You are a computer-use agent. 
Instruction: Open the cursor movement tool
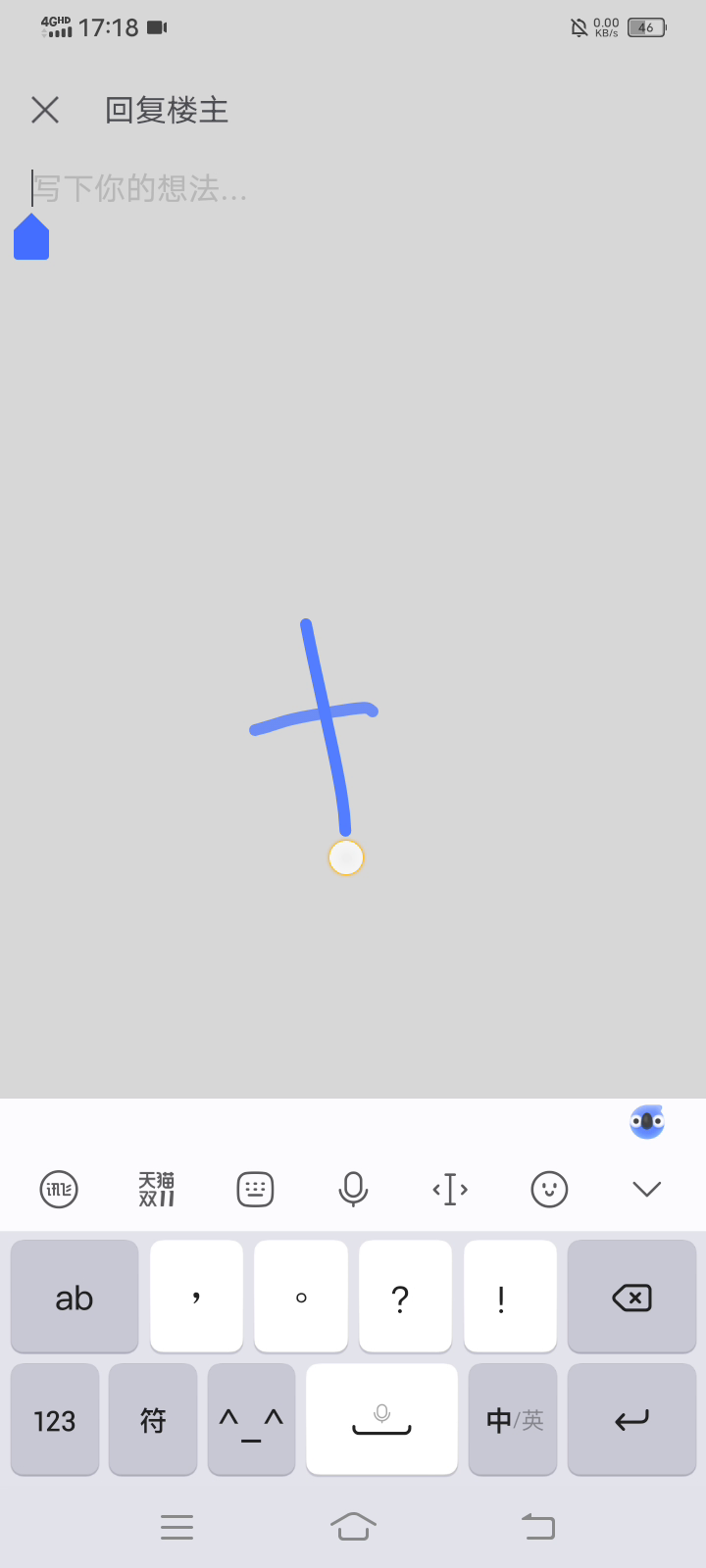click(451, 1190)
